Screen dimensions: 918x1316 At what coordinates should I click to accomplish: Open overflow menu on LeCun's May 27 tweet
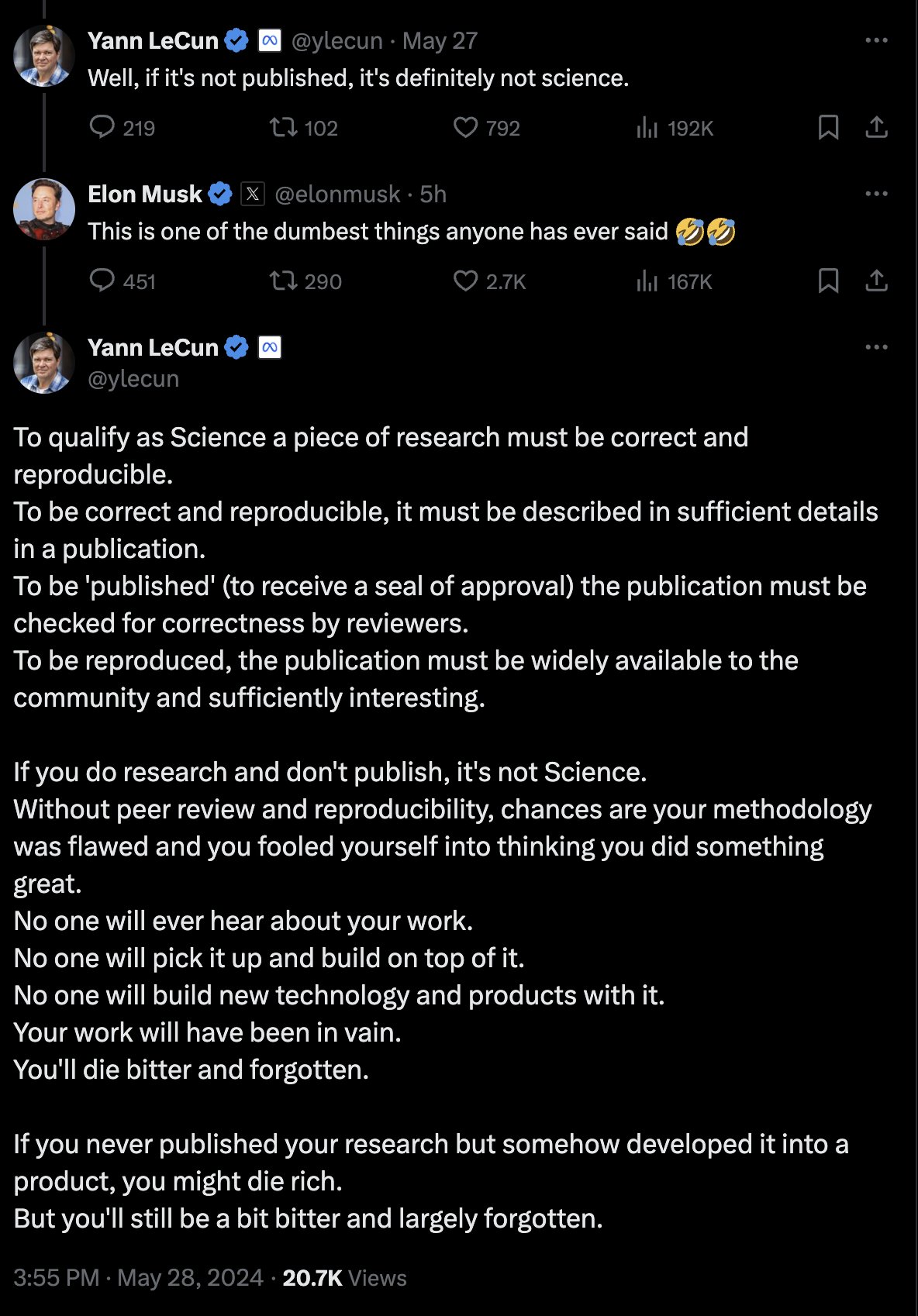[876, 40]
